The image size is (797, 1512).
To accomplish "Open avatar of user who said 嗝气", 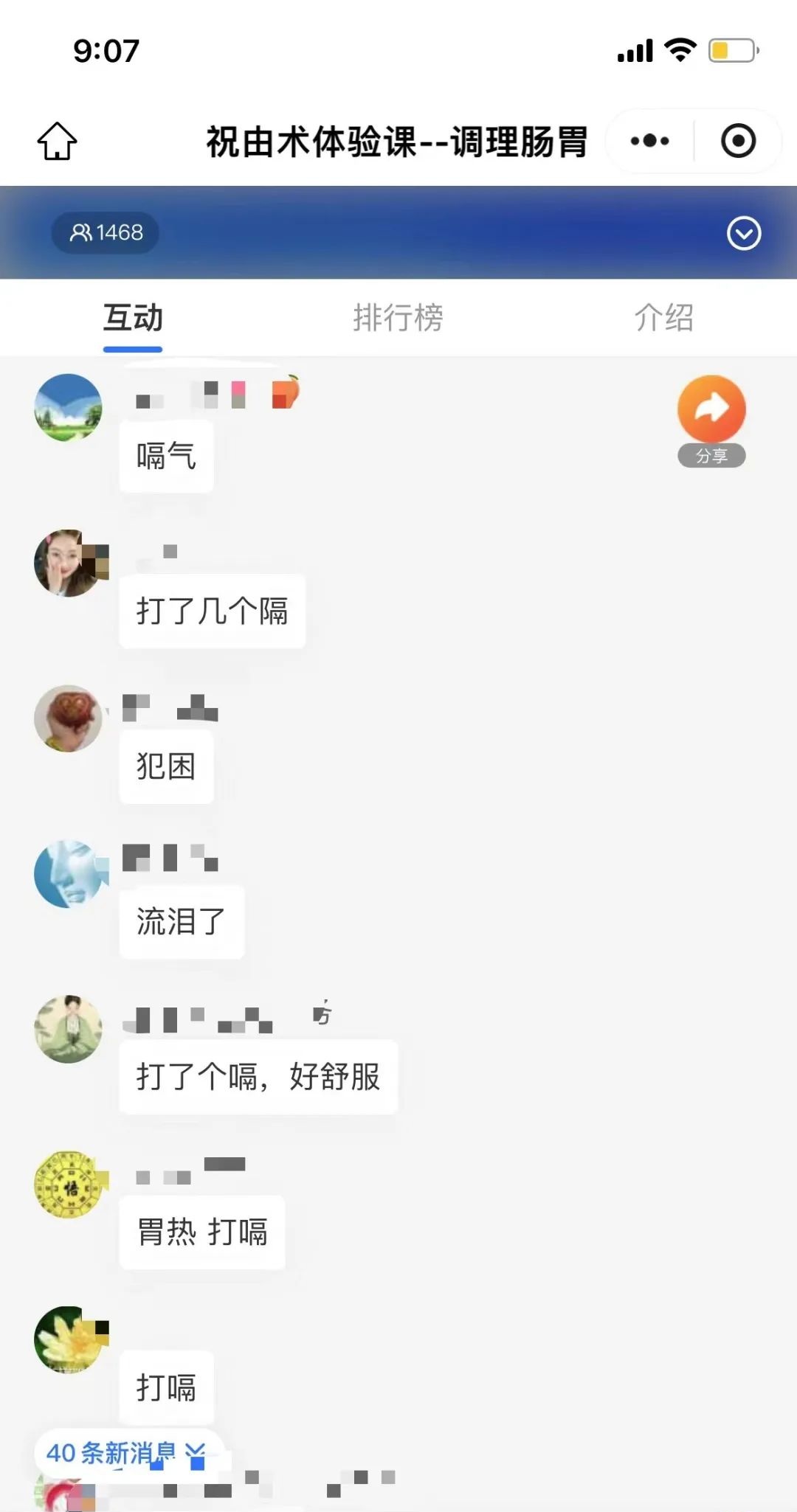I will (x=68, y=408).
